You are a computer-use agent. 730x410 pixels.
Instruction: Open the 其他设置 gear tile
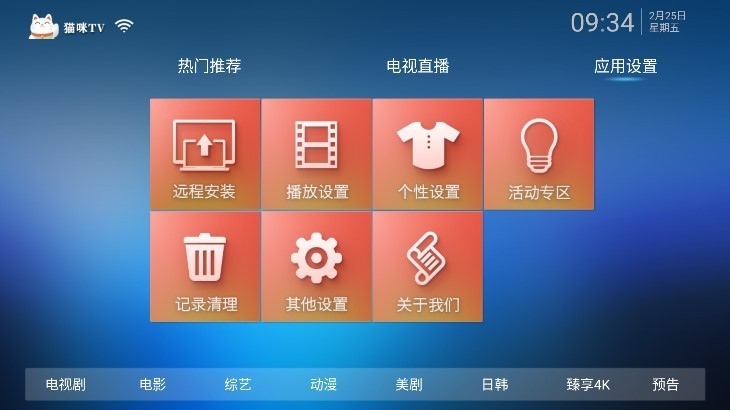click(x=316, y=267)
